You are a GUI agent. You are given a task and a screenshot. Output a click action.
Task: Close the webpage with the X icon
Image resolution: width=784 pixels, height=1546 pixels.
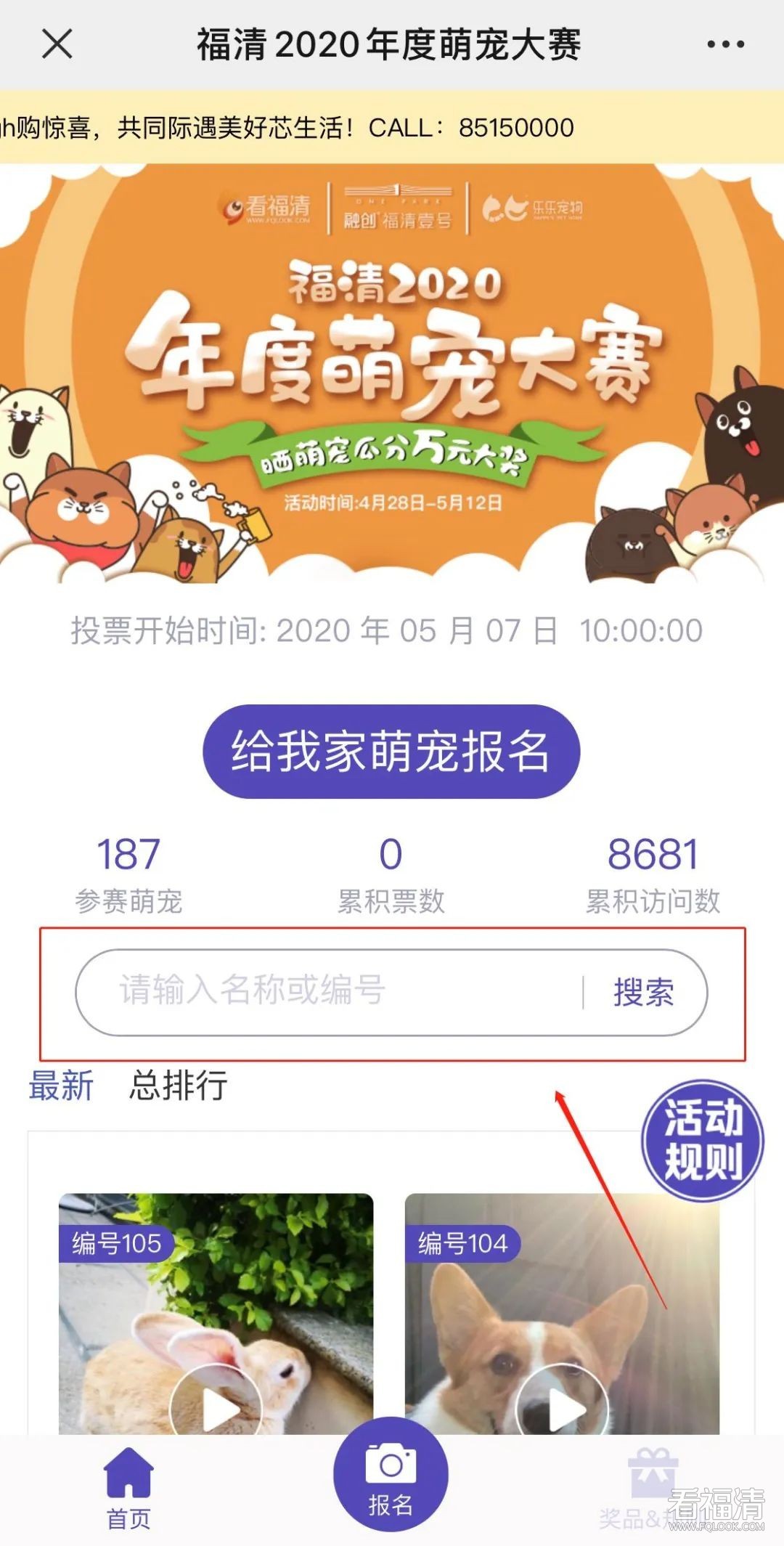(57, 44)
